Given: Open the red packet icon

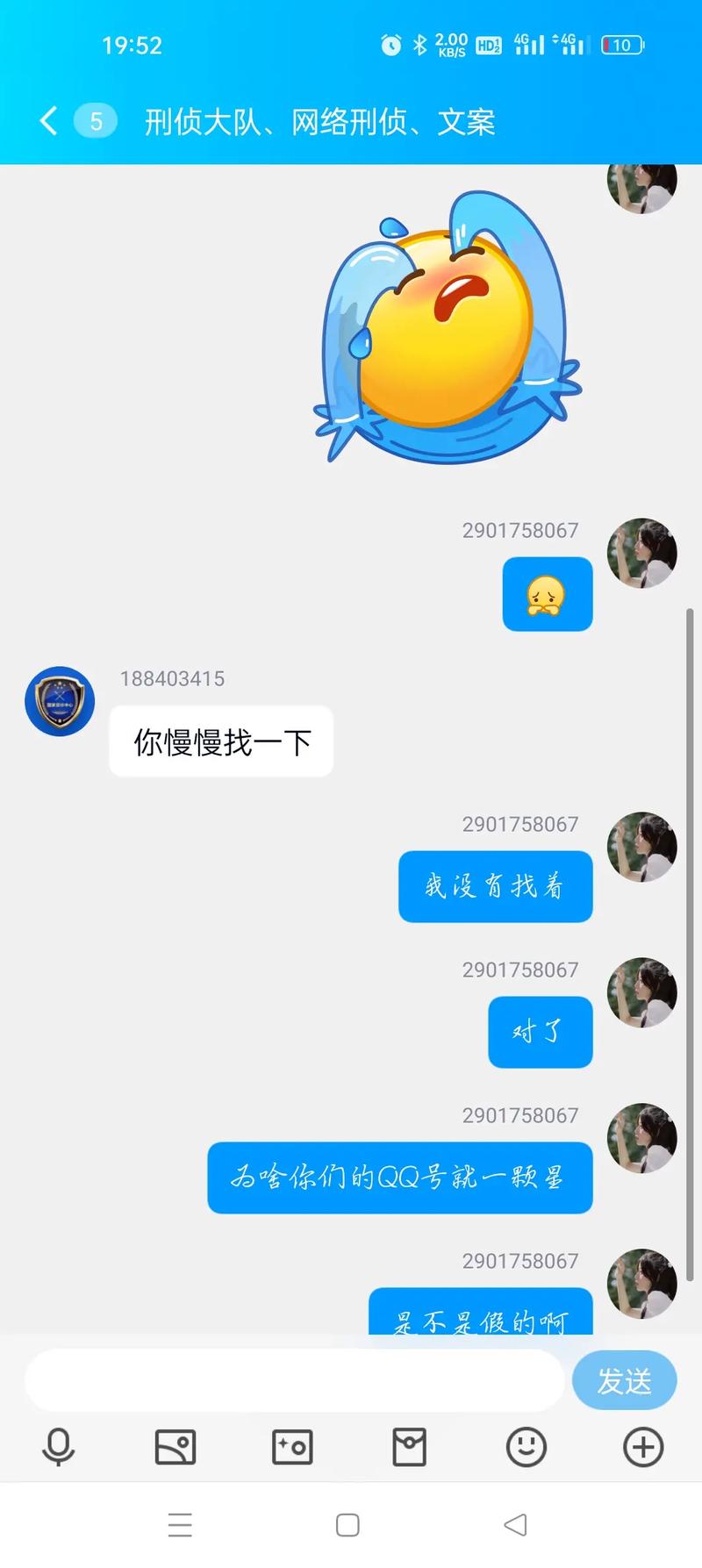Looking at the screenshot, I should [409, 1447].
